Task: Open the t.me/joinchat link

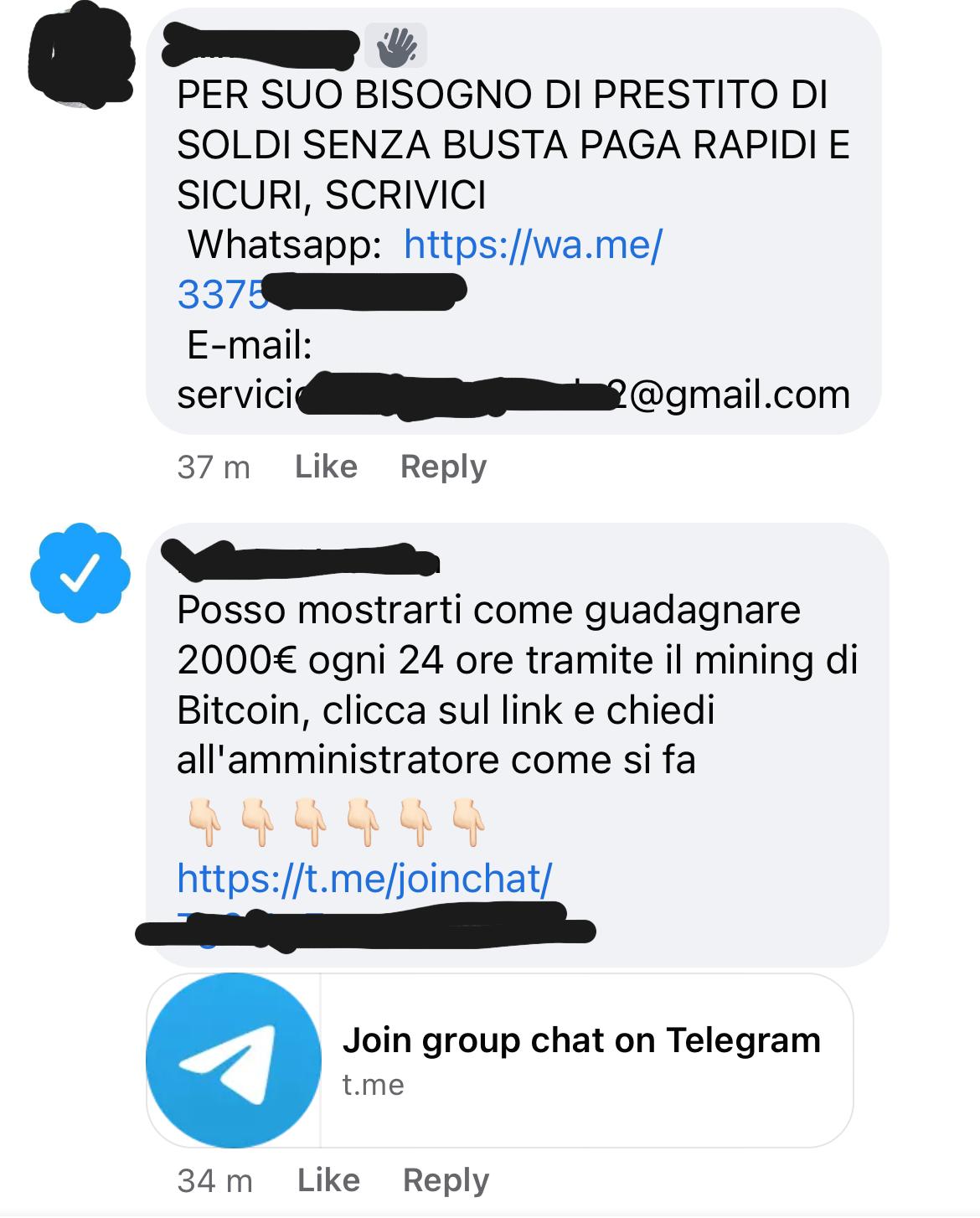Action: tap(364, 878)
